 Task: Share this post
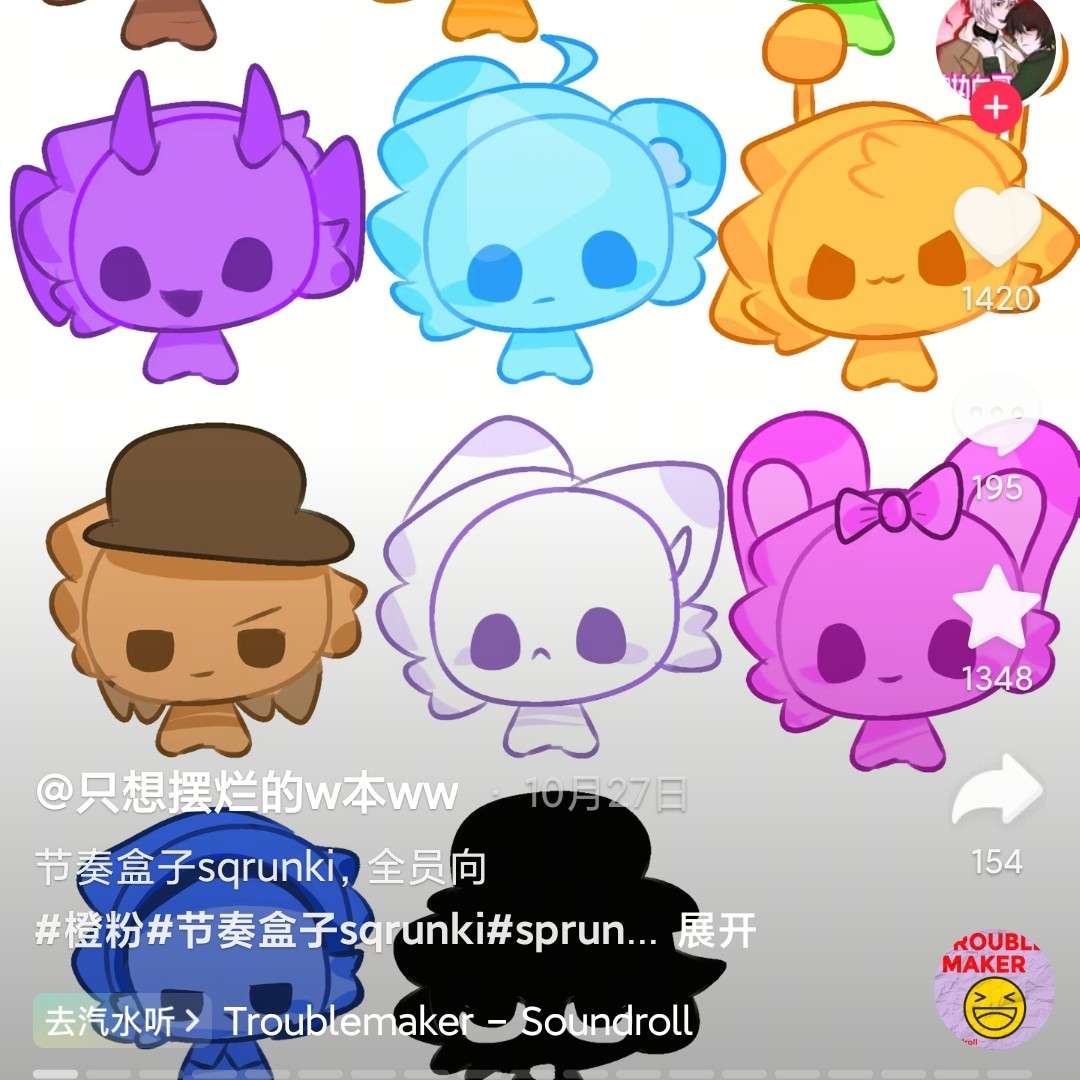[x=997, y=792]
